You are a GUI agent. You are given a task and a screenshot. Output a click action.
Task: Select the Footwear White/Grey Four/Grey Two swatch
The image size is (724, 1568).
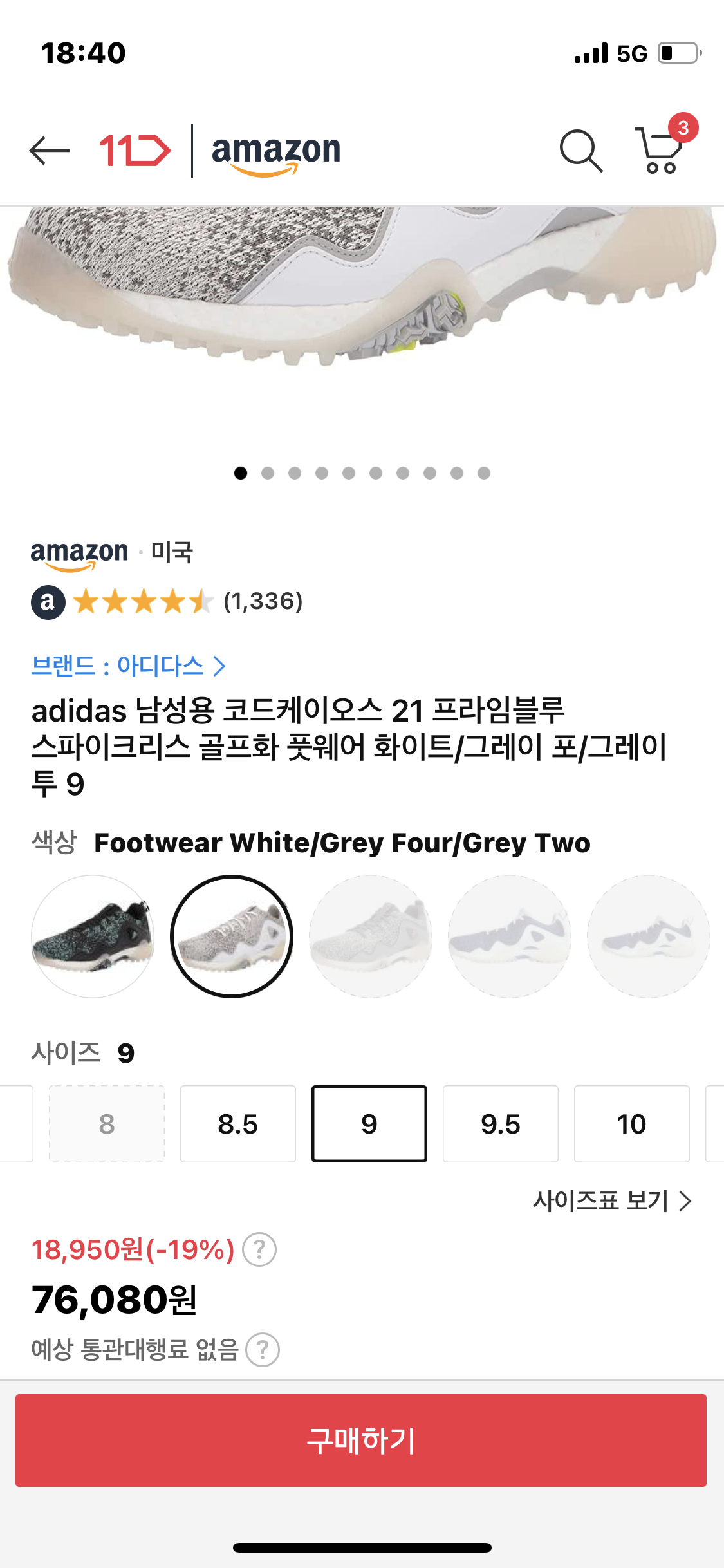232,937
